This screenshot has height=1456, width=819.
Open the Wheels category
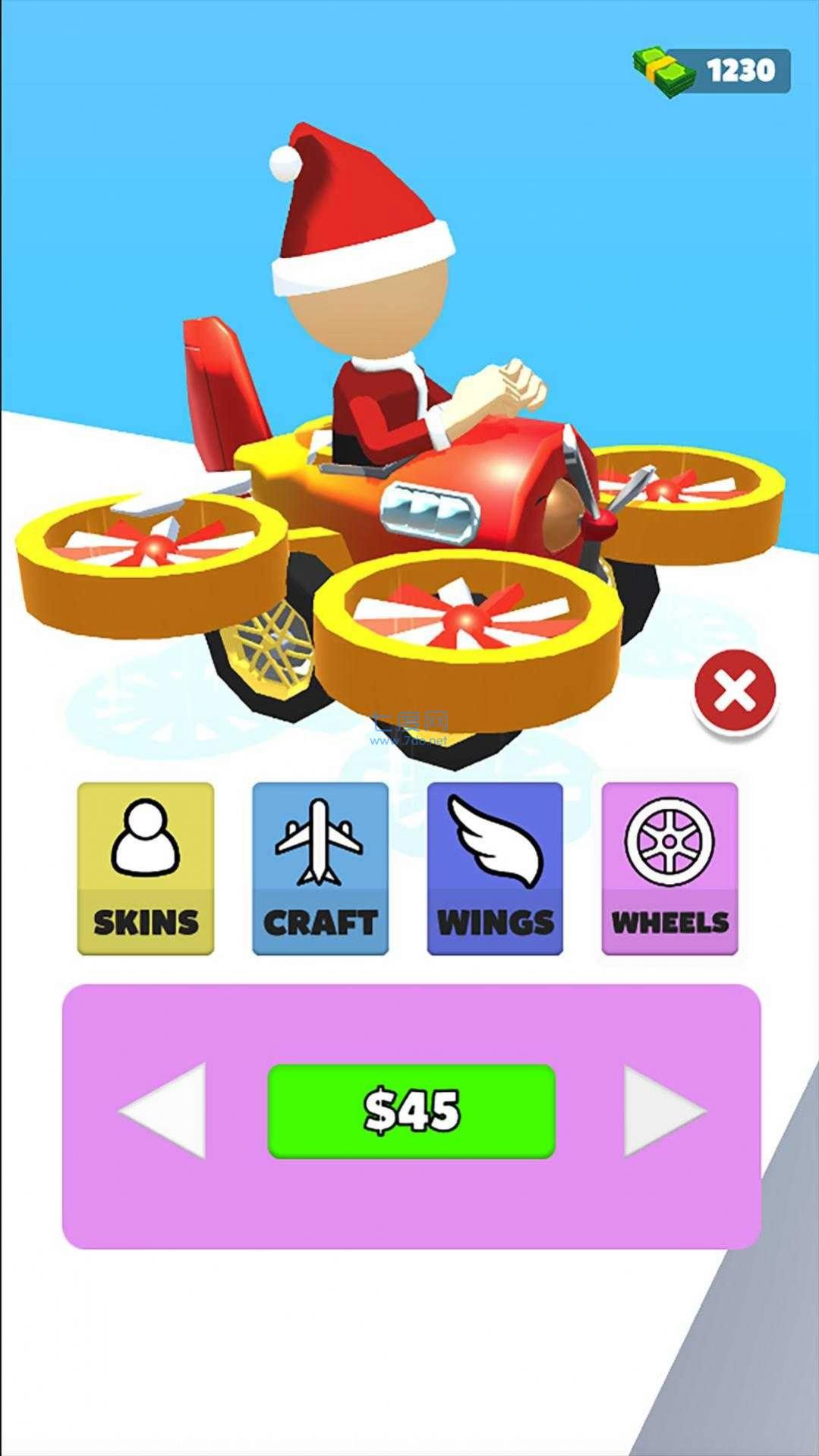coord(669,868)
